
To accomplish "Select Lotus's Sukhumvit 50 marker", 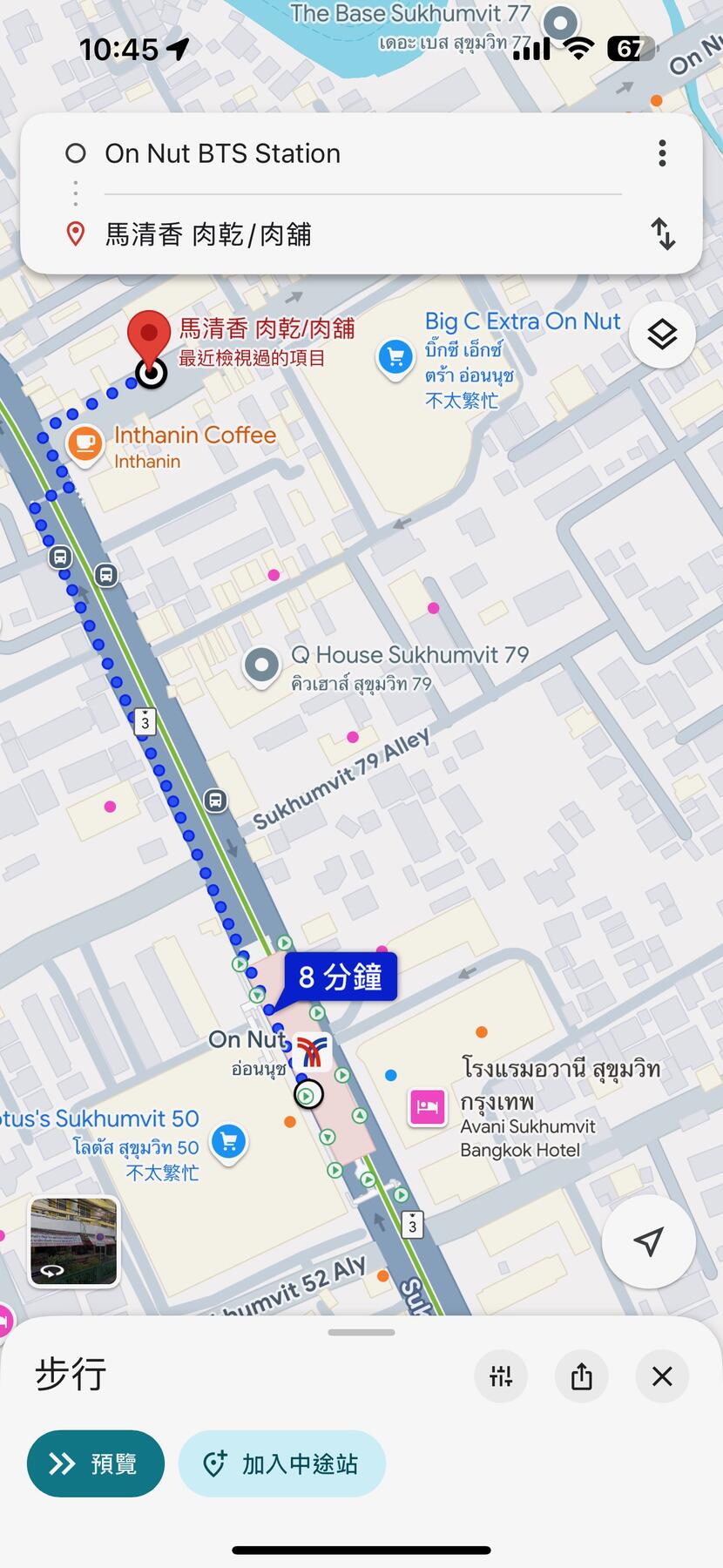I will [229, 1140].
